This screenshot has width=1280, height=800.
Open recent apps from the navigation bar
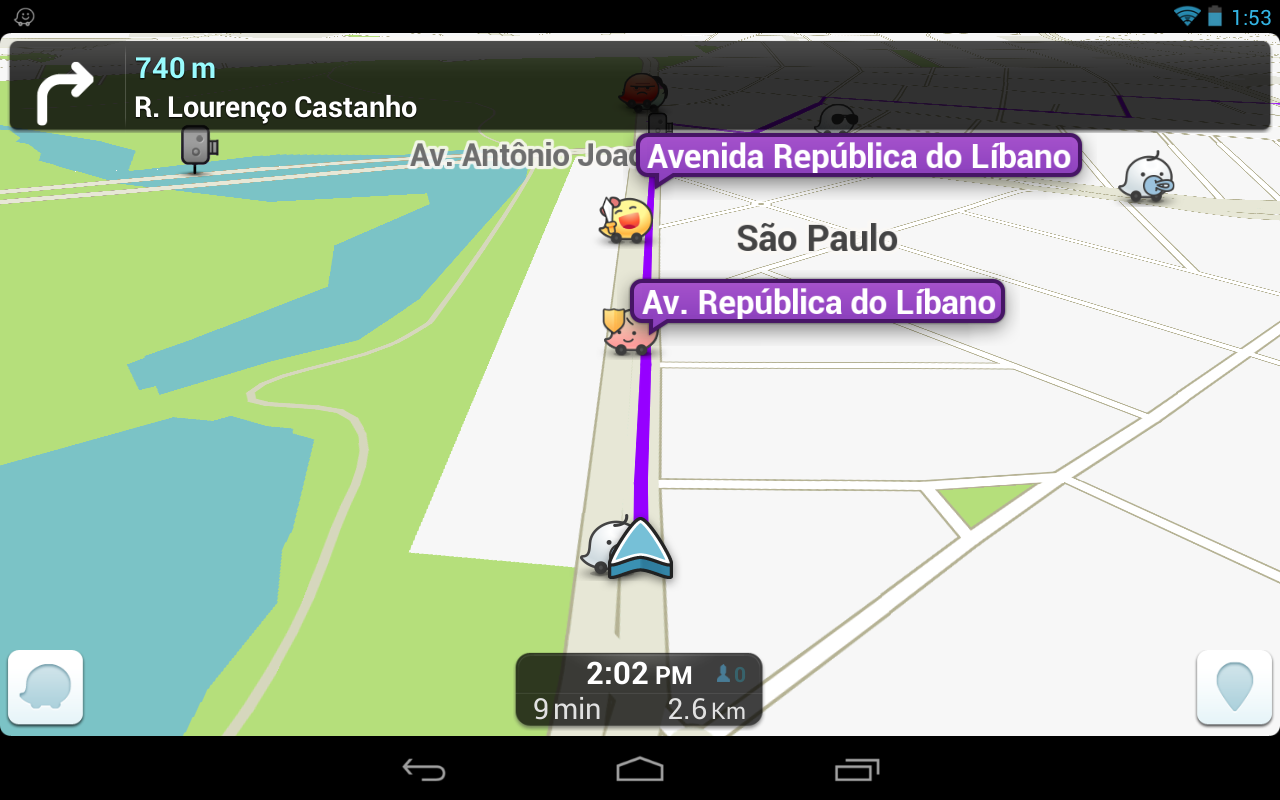click(857, 769)
